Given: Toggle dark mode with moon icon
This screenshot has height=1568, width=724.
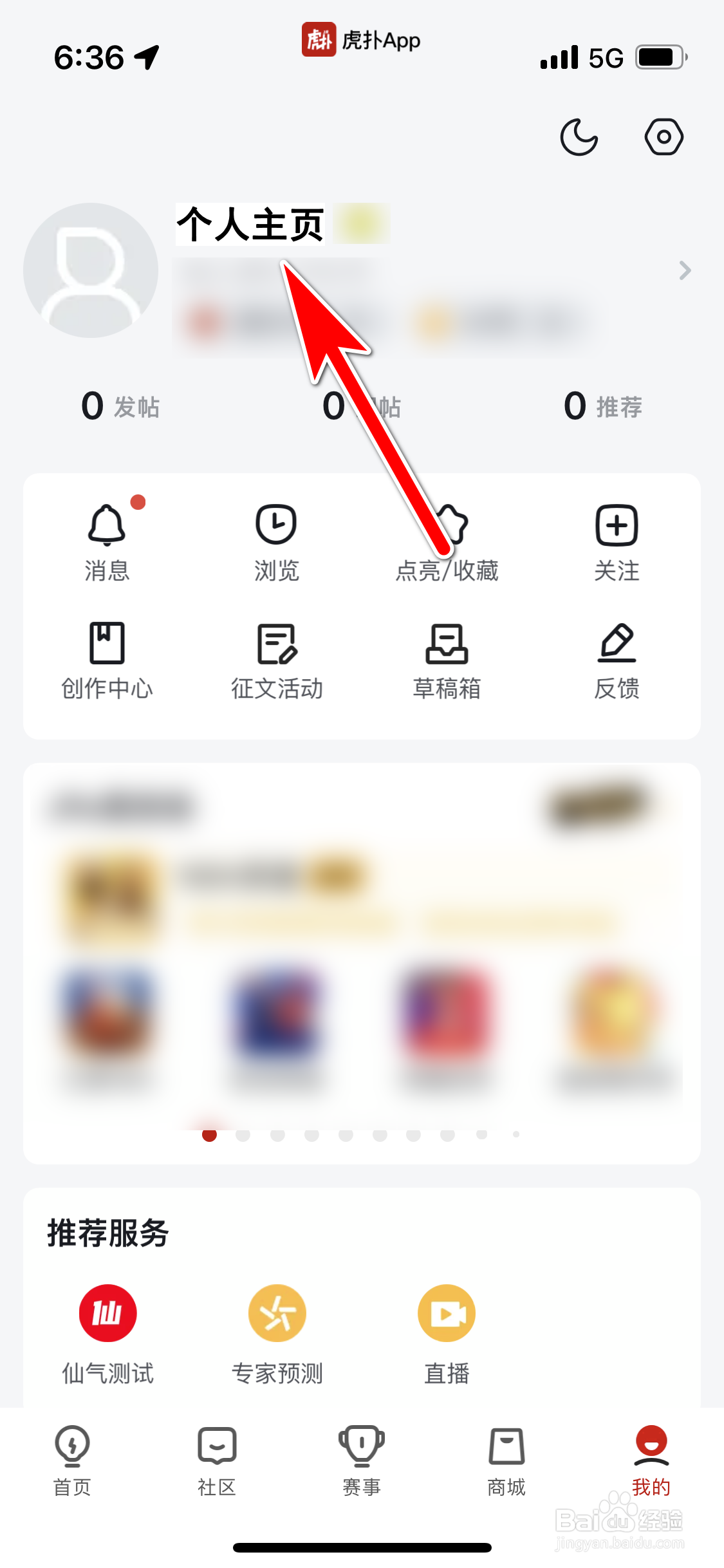Looking at the screenshot, I should click(x=579, y=136).
